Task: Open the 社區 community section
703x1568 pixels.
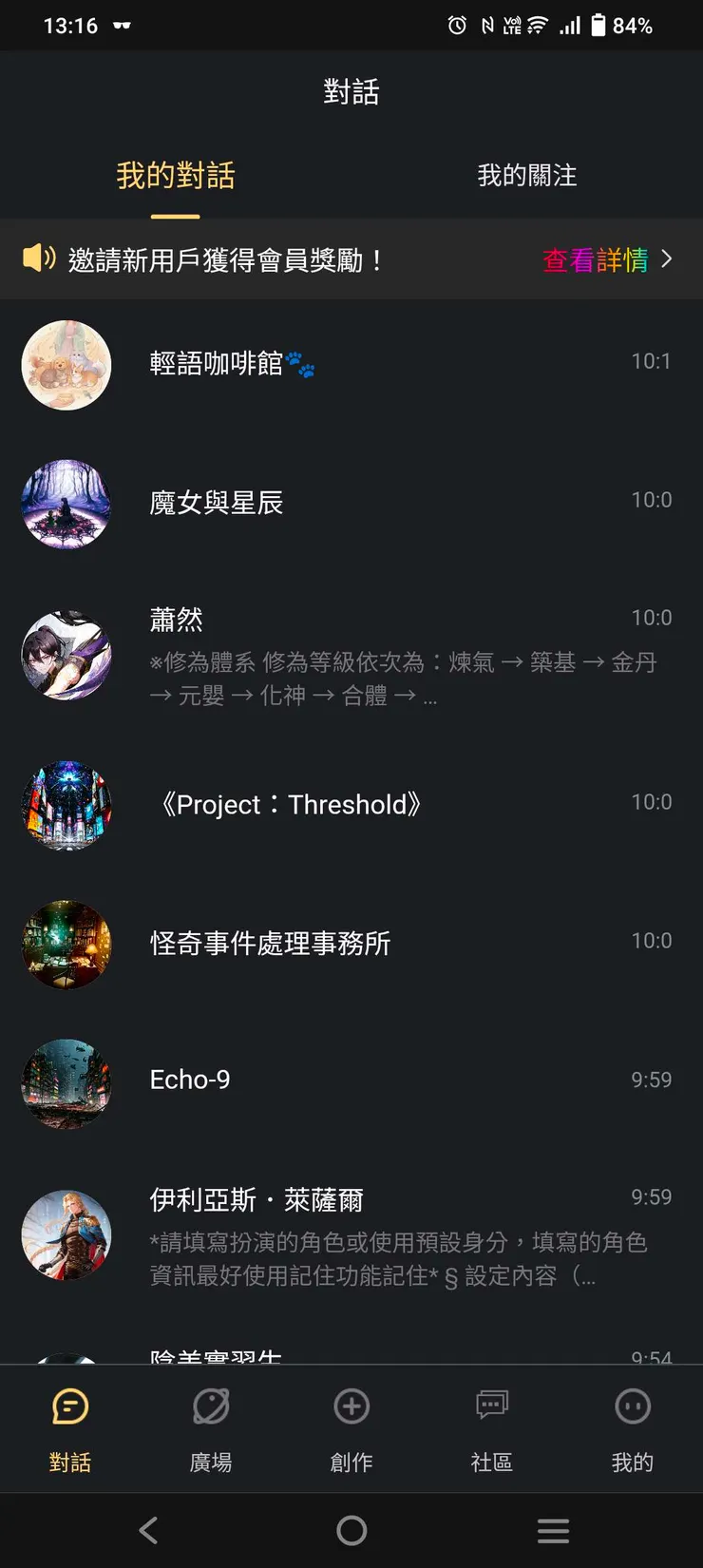Action: click(492, 1428)
